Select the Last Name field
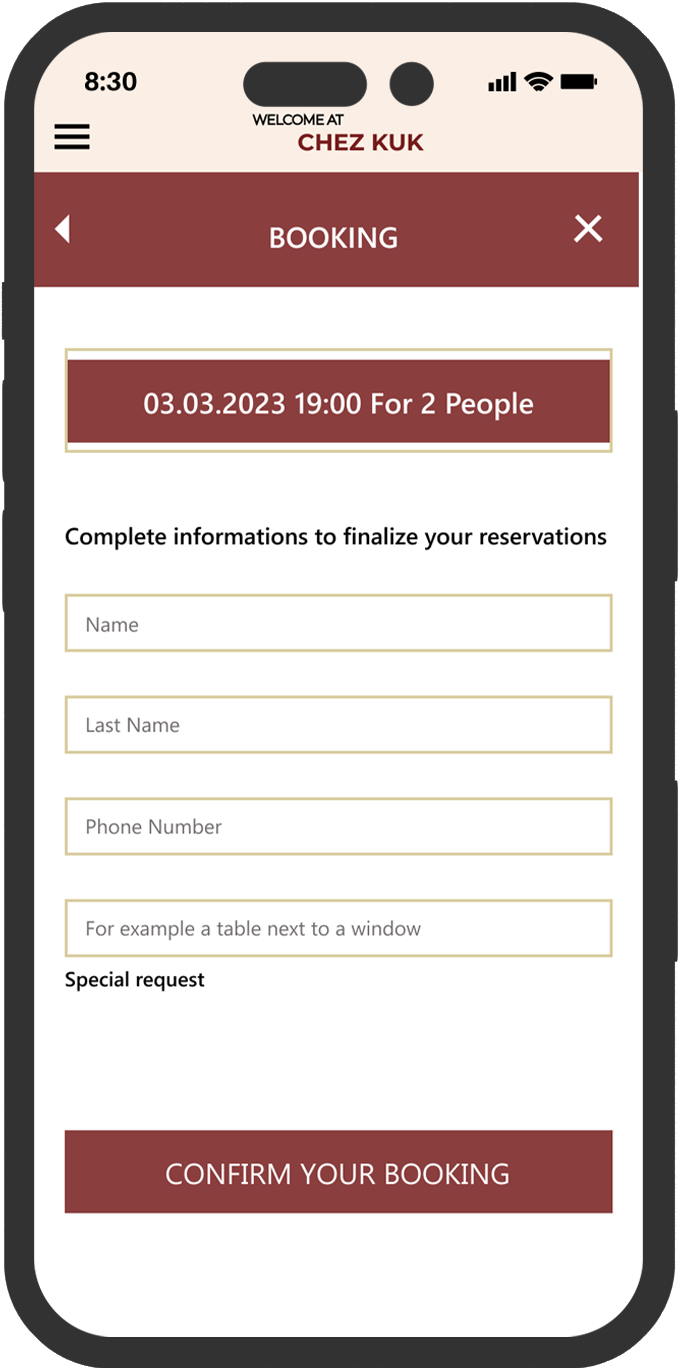This screenshot has width=681, height=1368. click(338, 725)
